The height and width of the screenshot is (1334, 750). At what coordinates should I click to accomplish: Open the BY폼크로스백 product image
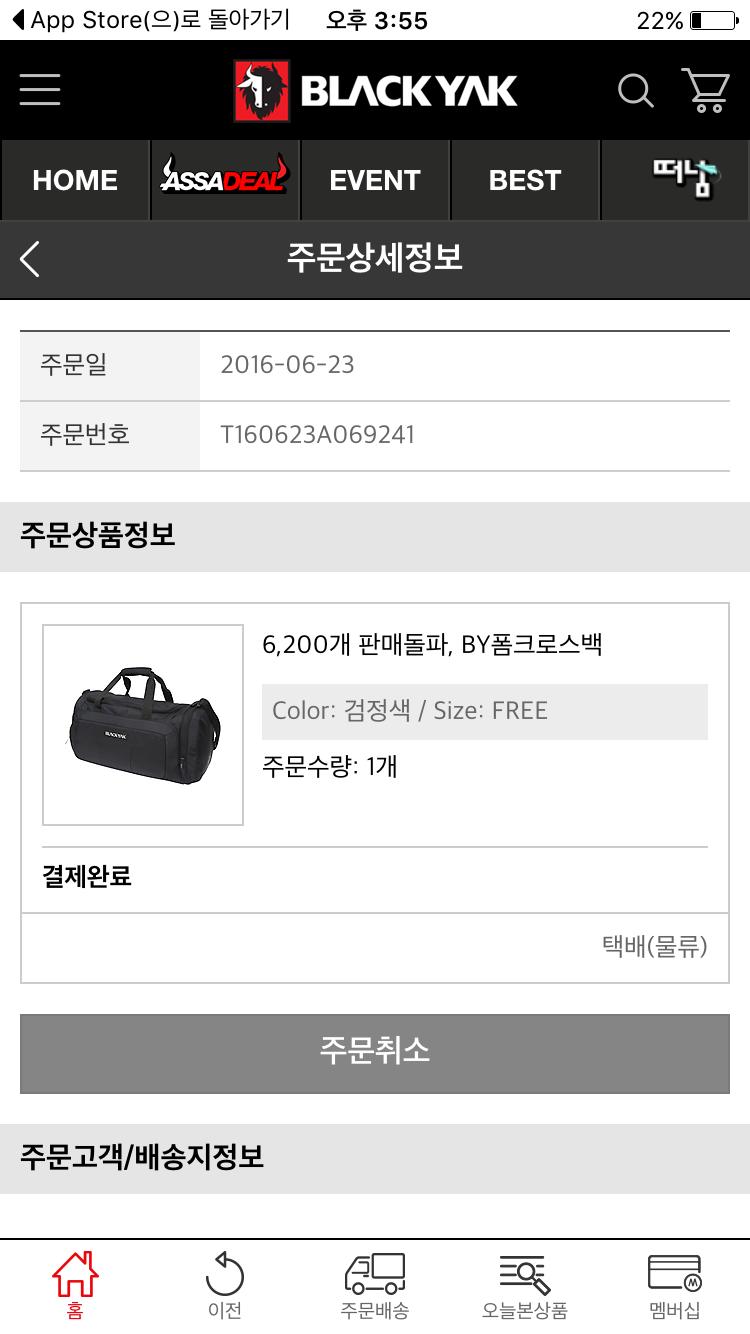pos(143,725)
